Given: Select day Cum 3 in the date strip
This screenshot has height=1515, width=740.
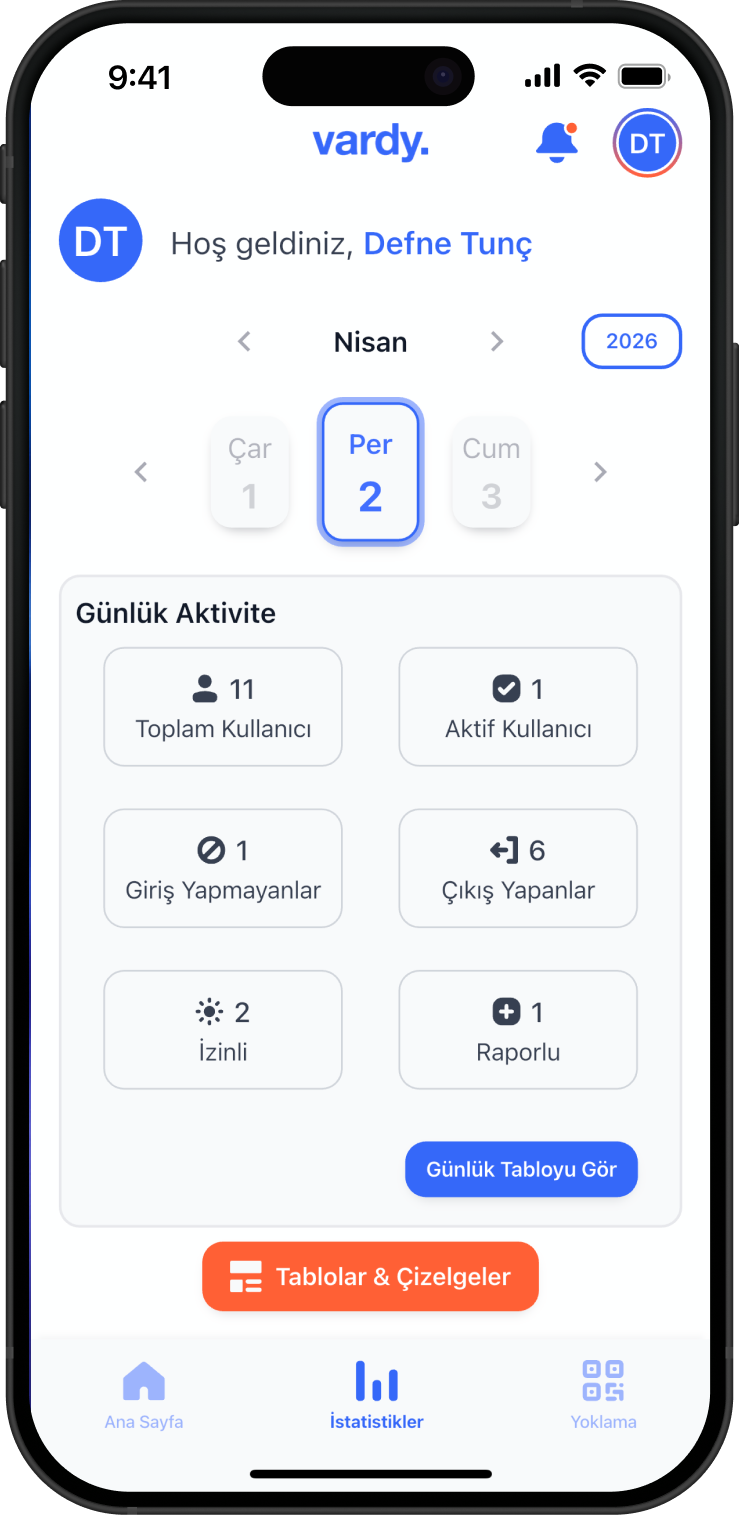Looking at the screenshot, I should (x=491, y=472).
